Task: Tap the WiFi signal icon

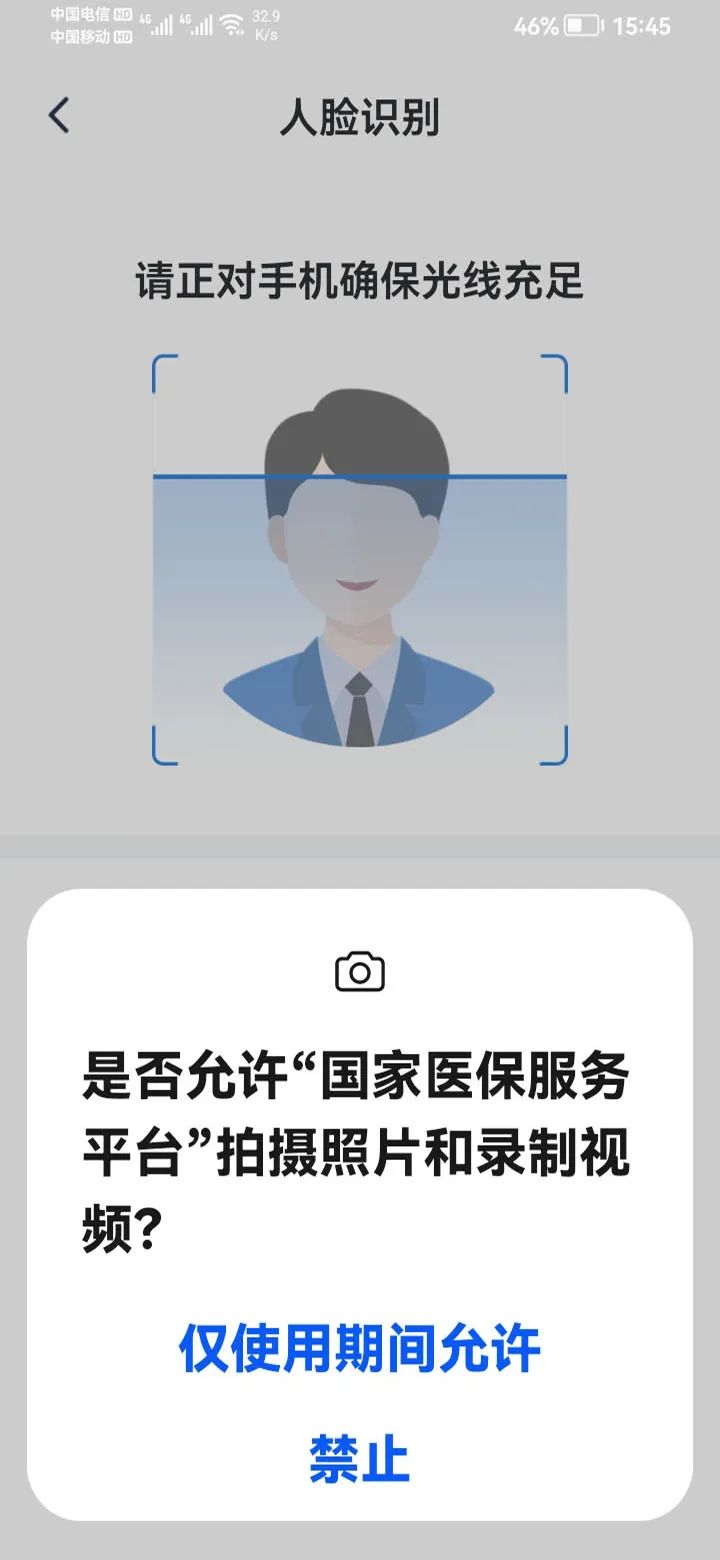Action: pyautogui.click(x=233, y=23)
